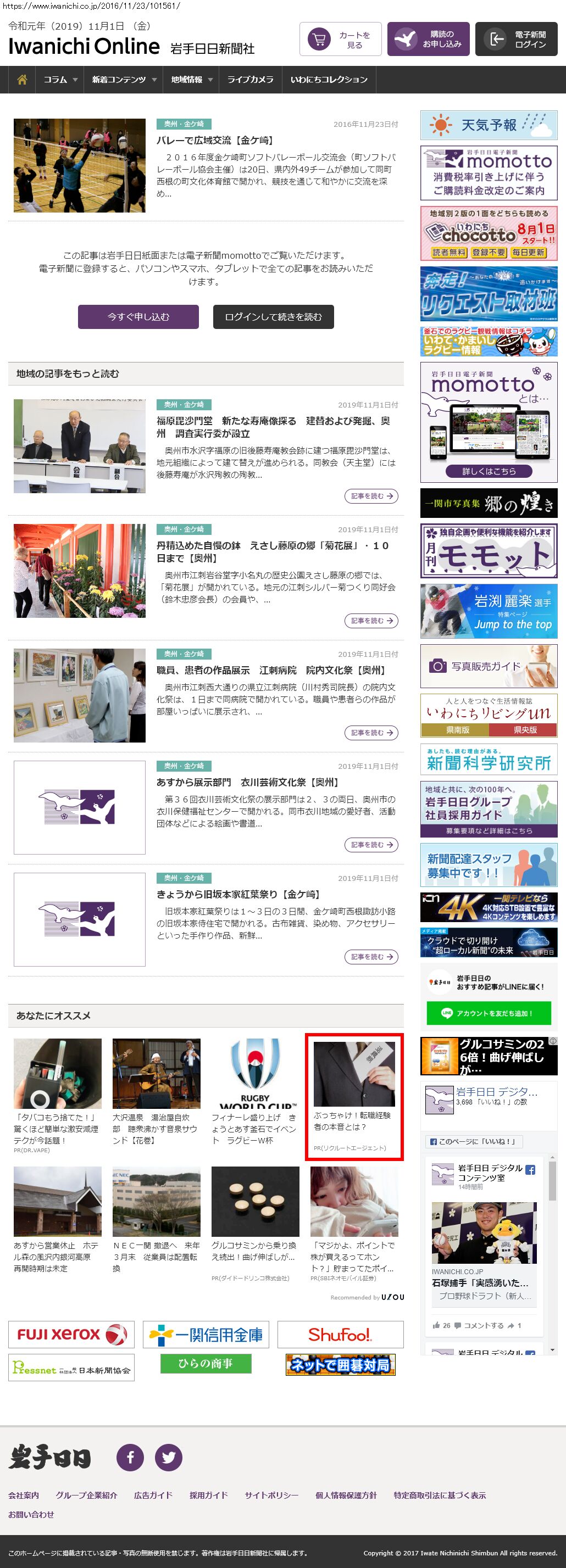
Task: Open the cart (カートを見る) button
Action: coord(340,39)
